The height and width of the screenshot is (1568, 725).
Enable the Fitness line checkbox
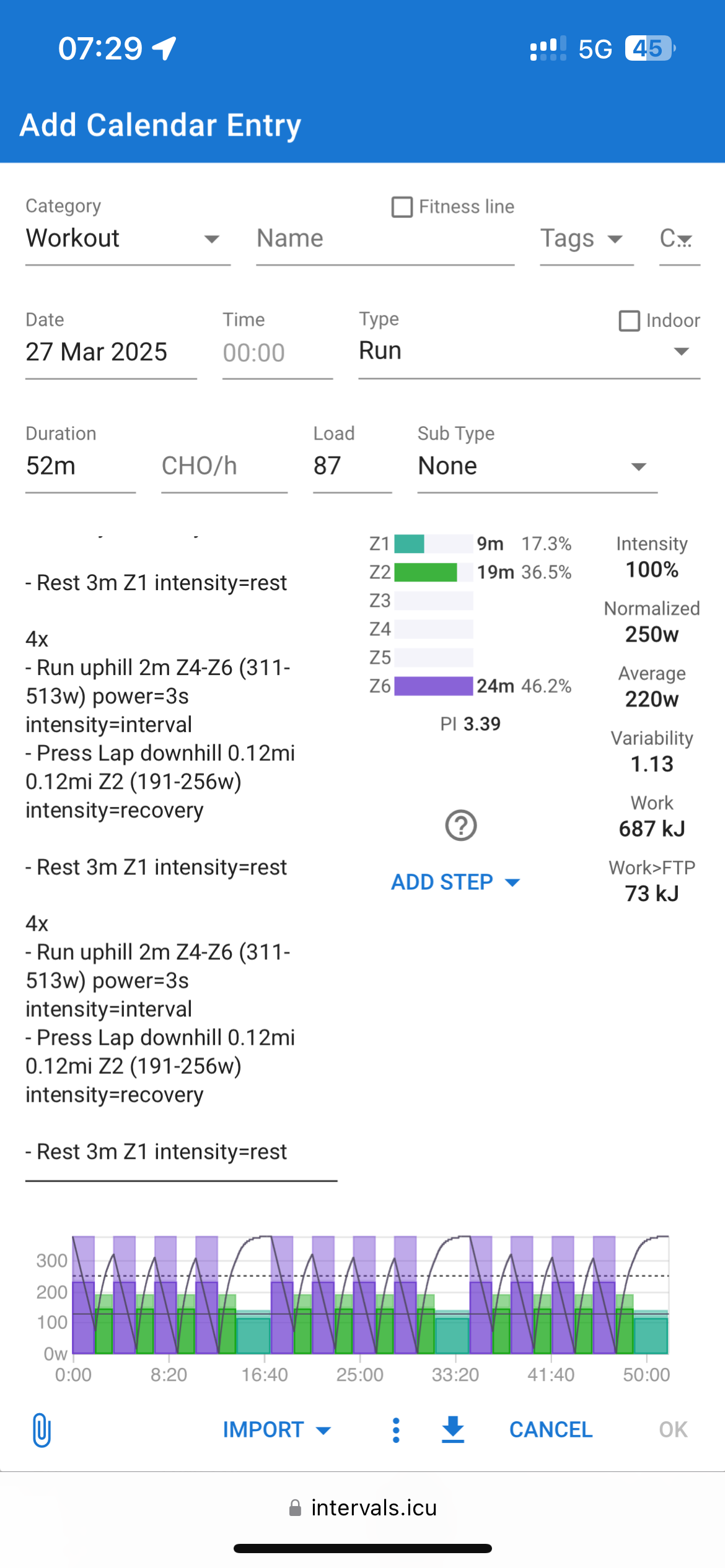pos(402,207)
